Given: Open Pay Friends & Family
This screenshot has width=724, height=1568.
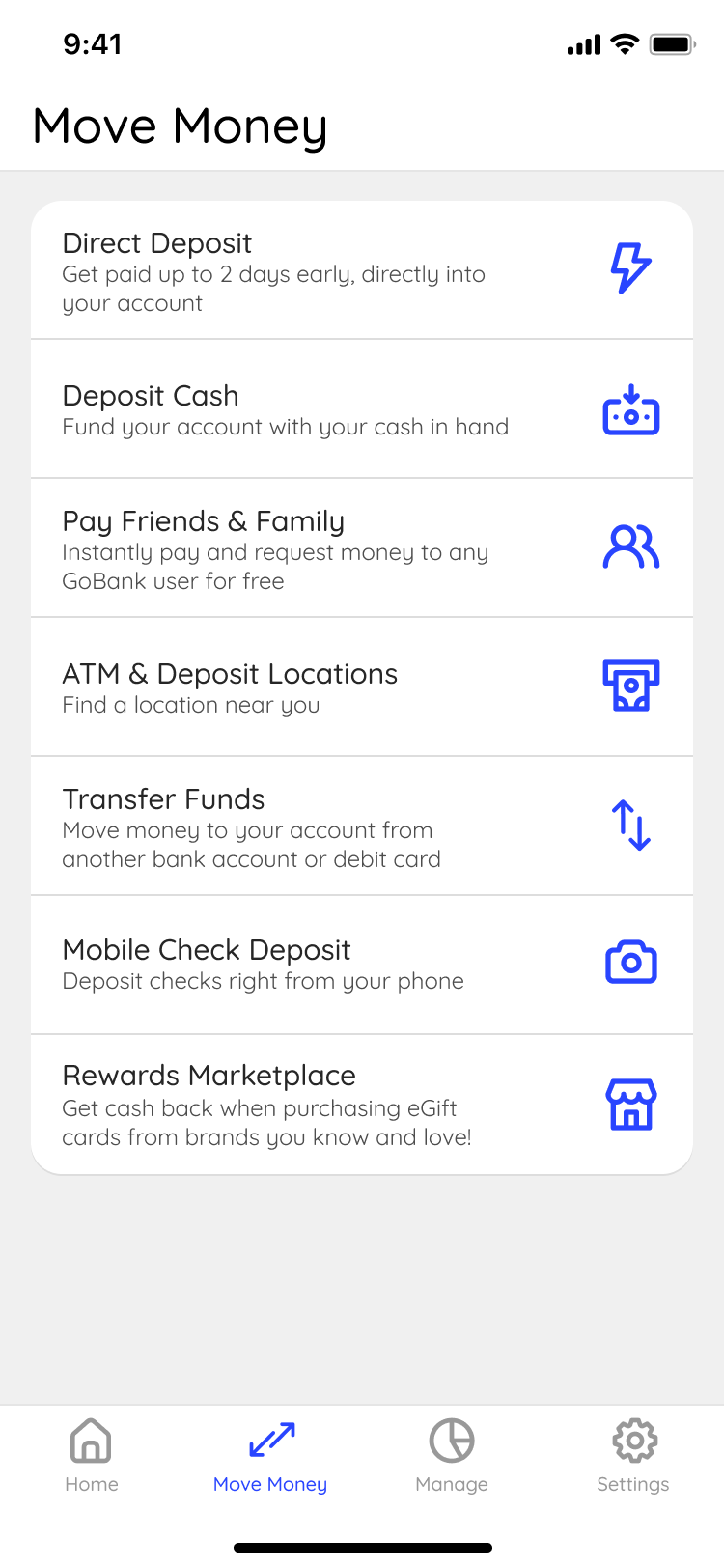Looking at the screenshot, I should (362, 548).
